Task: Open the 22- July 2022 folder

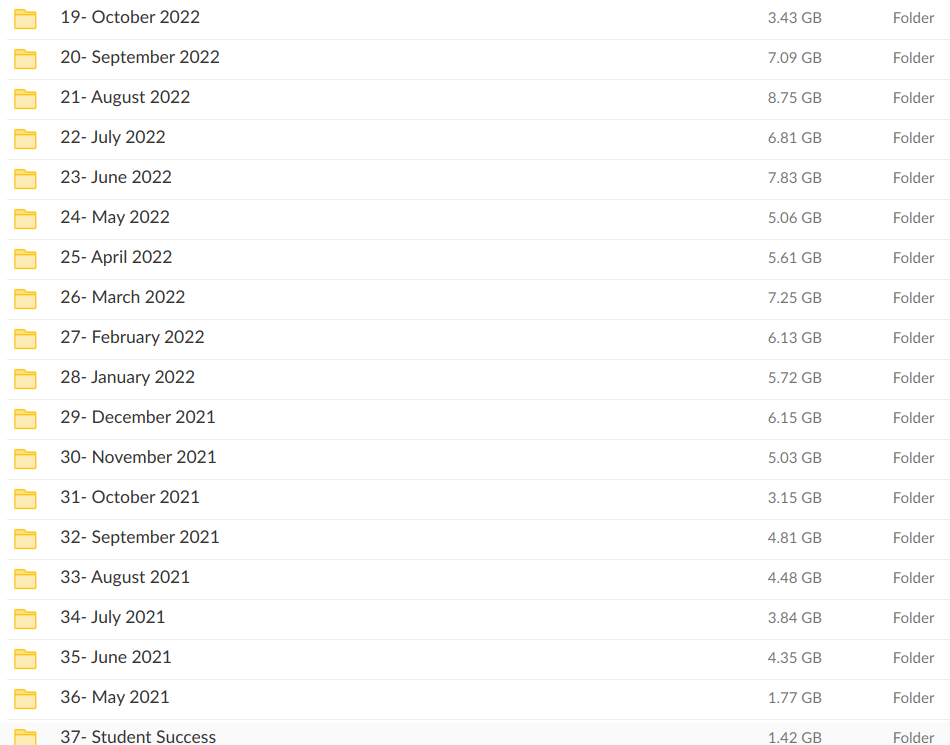Action: tap(113, 138)
